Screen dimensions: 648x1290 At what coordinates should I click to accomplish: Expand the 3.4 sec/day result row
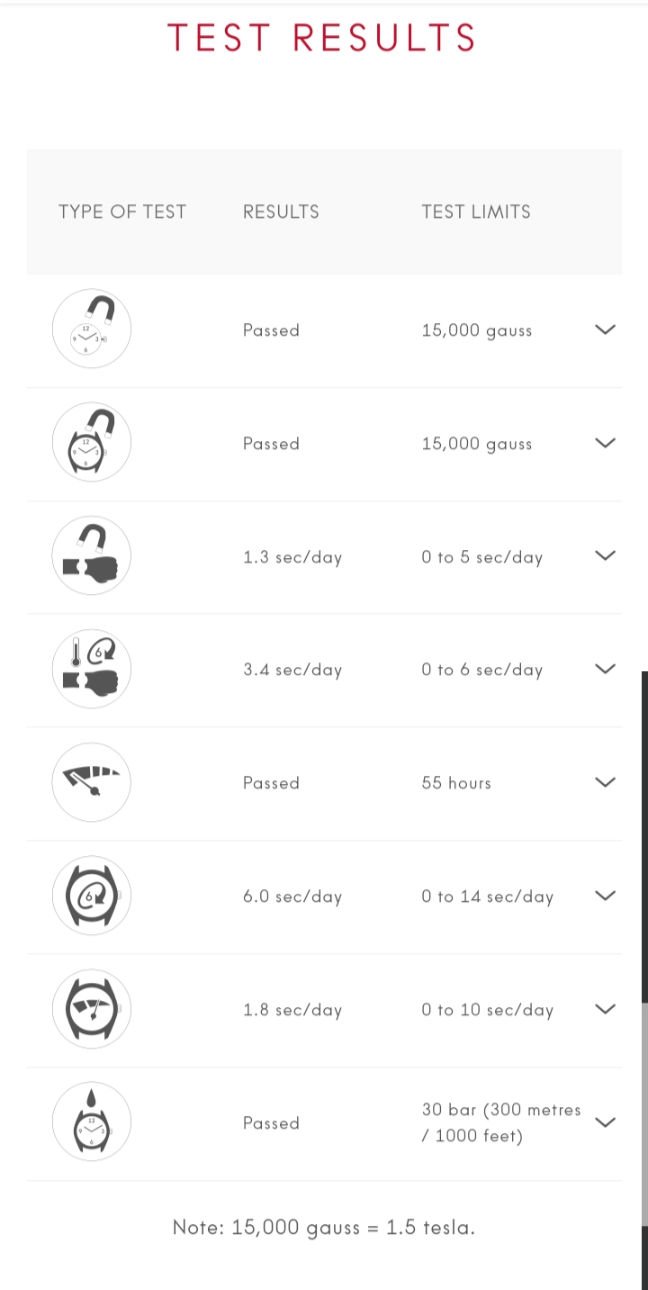click(604, 669)
